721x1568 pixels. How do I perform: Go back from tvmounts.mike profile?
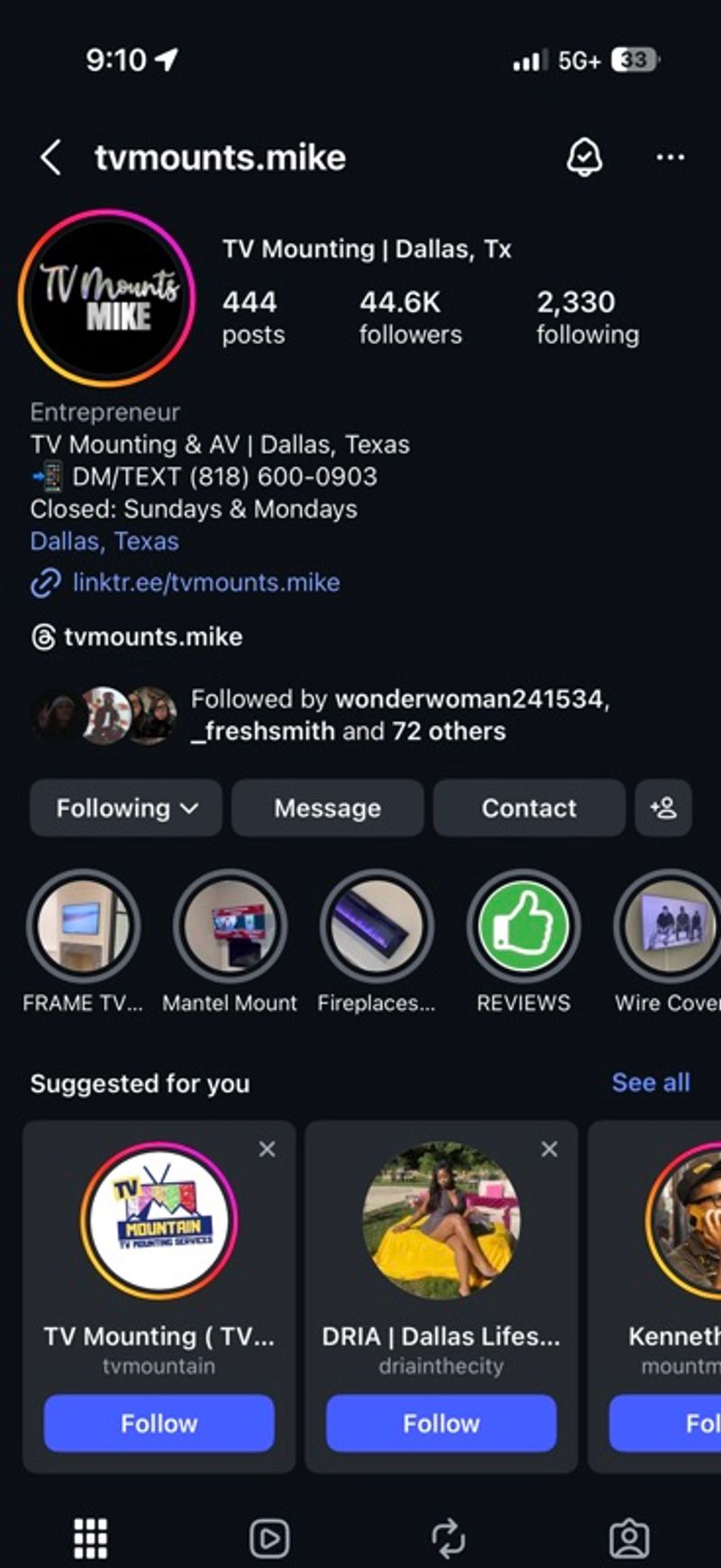[x=51, y=158]
